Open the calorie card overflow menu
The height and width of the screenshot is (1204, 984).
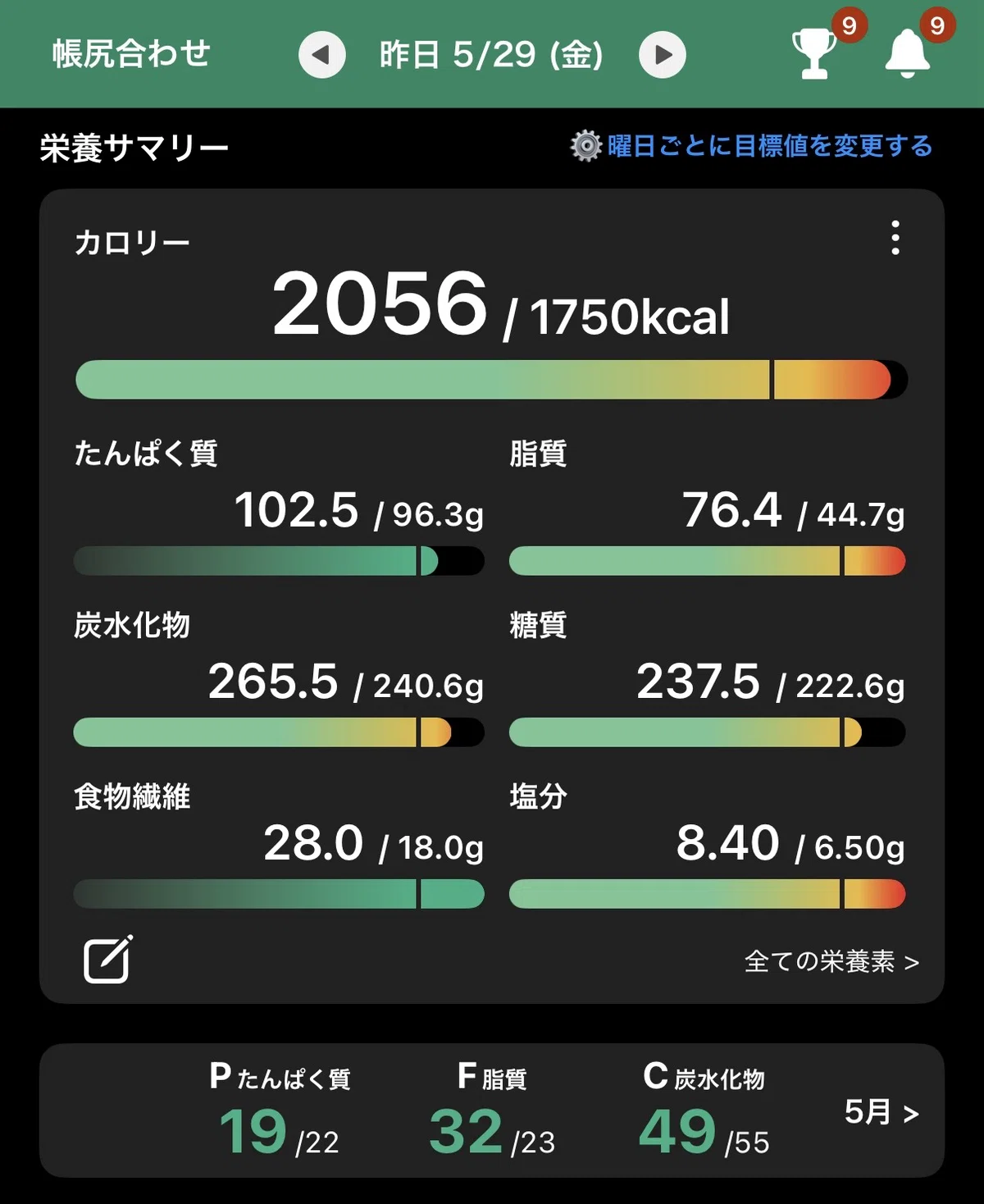click(x=895, y=238)
